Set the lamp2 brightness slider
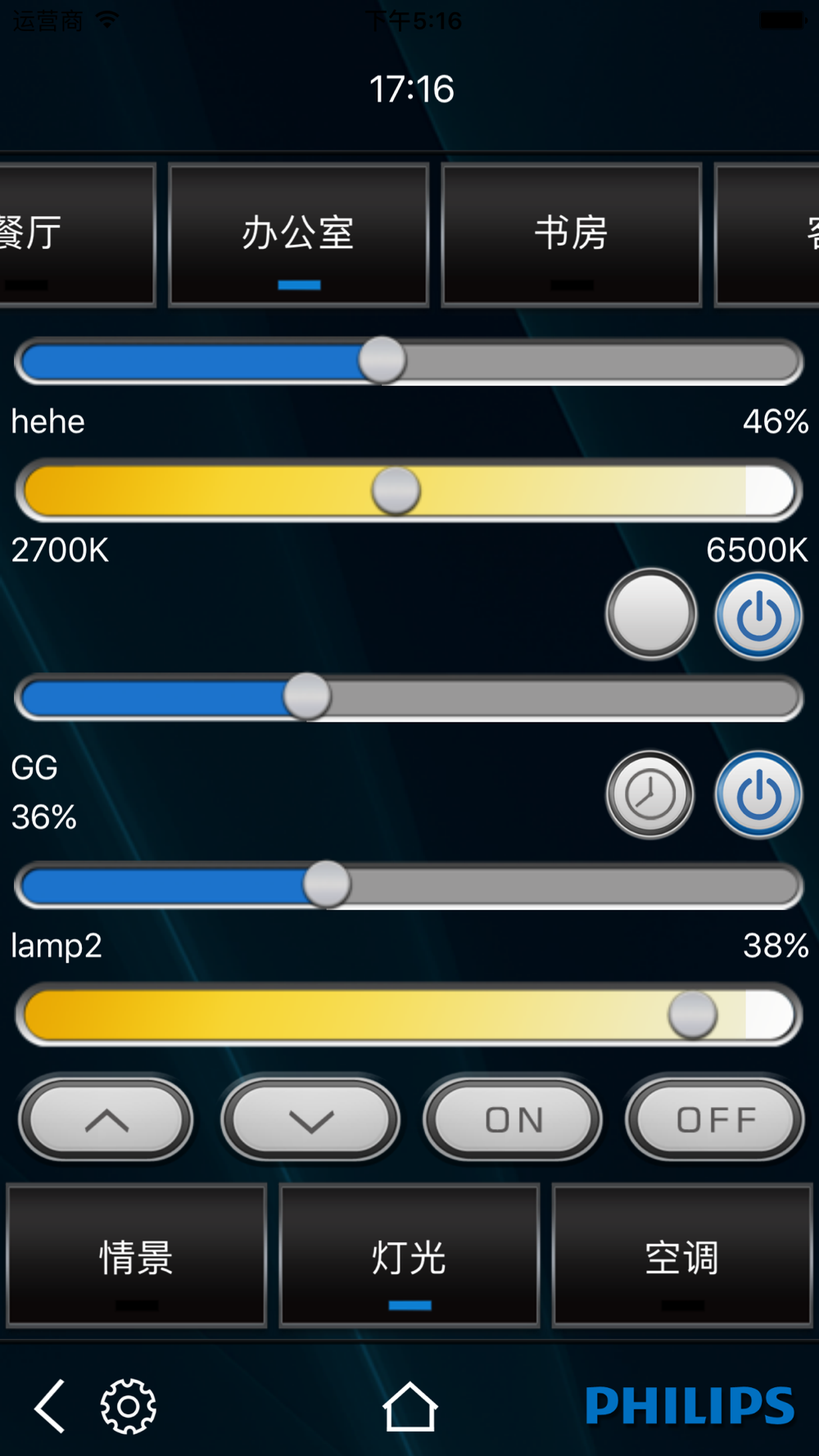819x1456 pixels. (409, 885)
